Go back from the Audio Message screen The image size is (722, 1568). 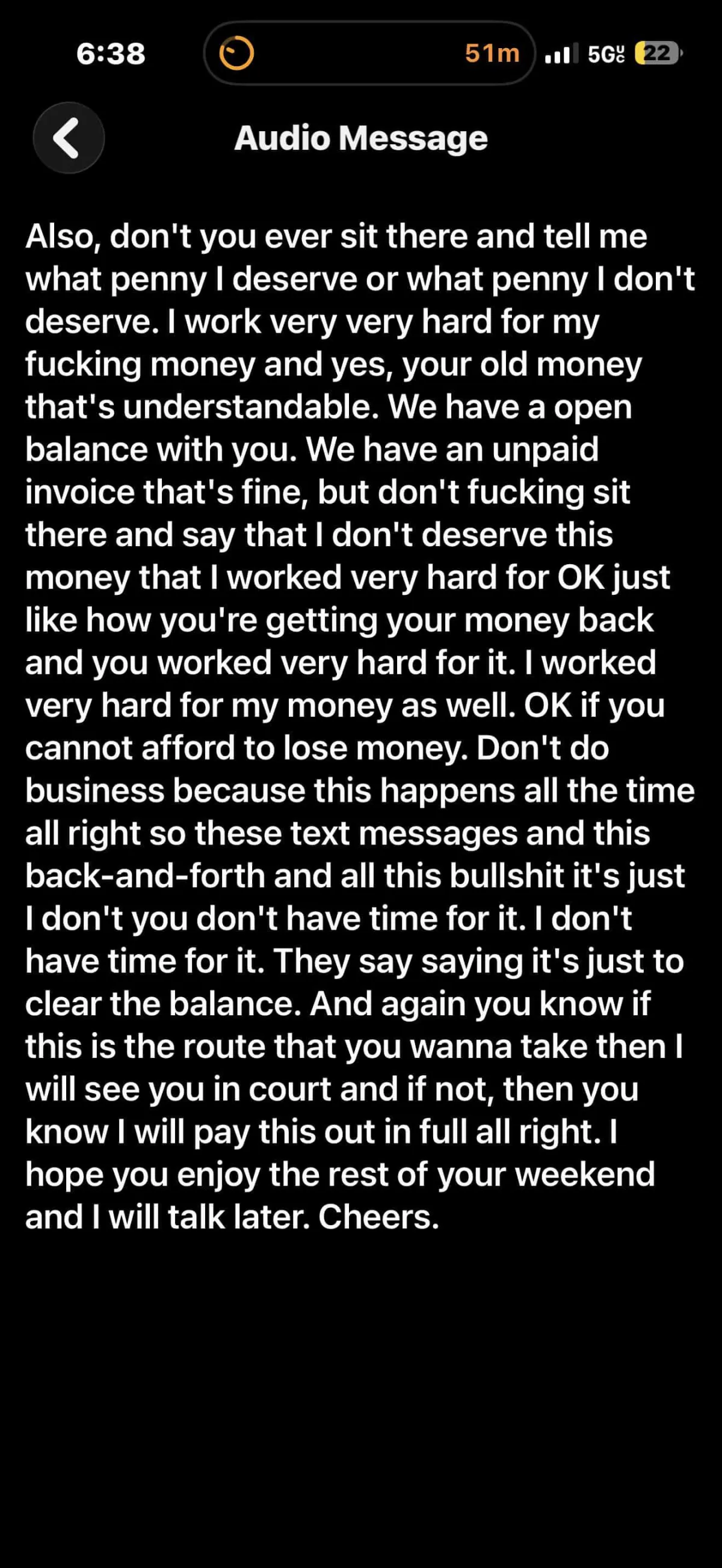[69, 138]
